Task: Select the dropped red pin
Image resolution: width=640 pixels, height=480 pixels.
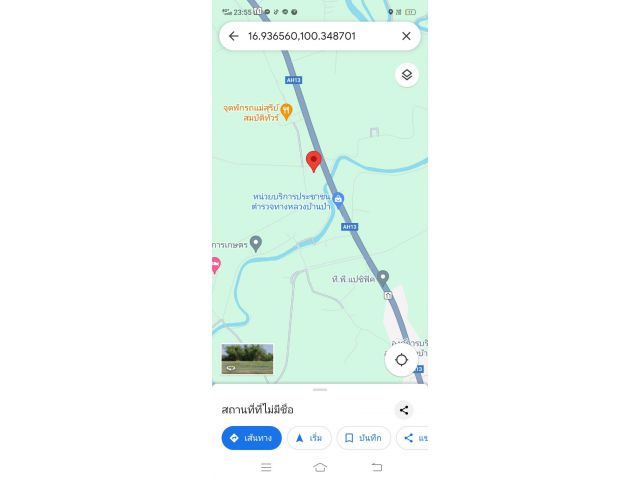Action: pos(313,161)
